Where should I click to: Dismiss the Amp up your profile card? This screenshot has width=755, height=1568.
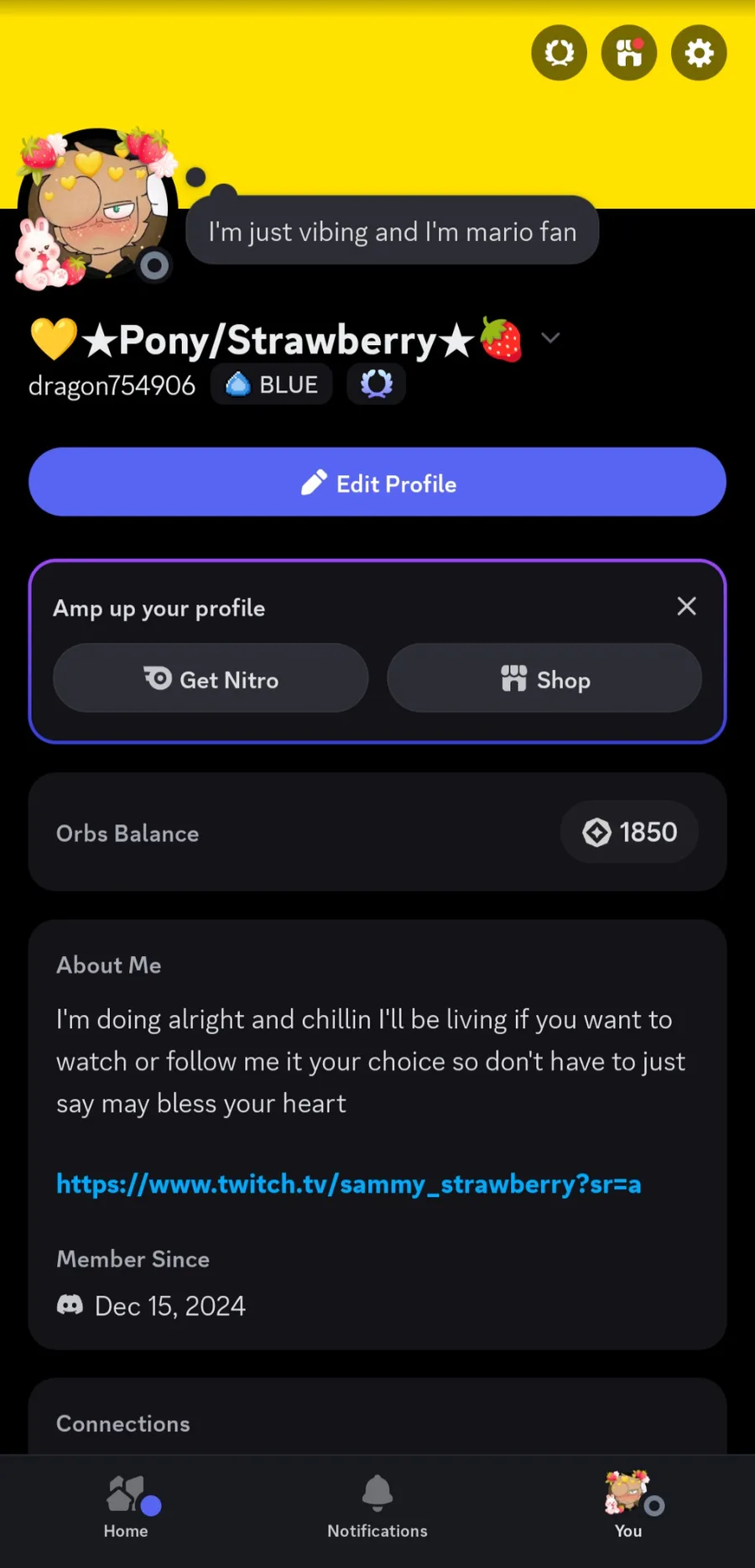(686, 606)
